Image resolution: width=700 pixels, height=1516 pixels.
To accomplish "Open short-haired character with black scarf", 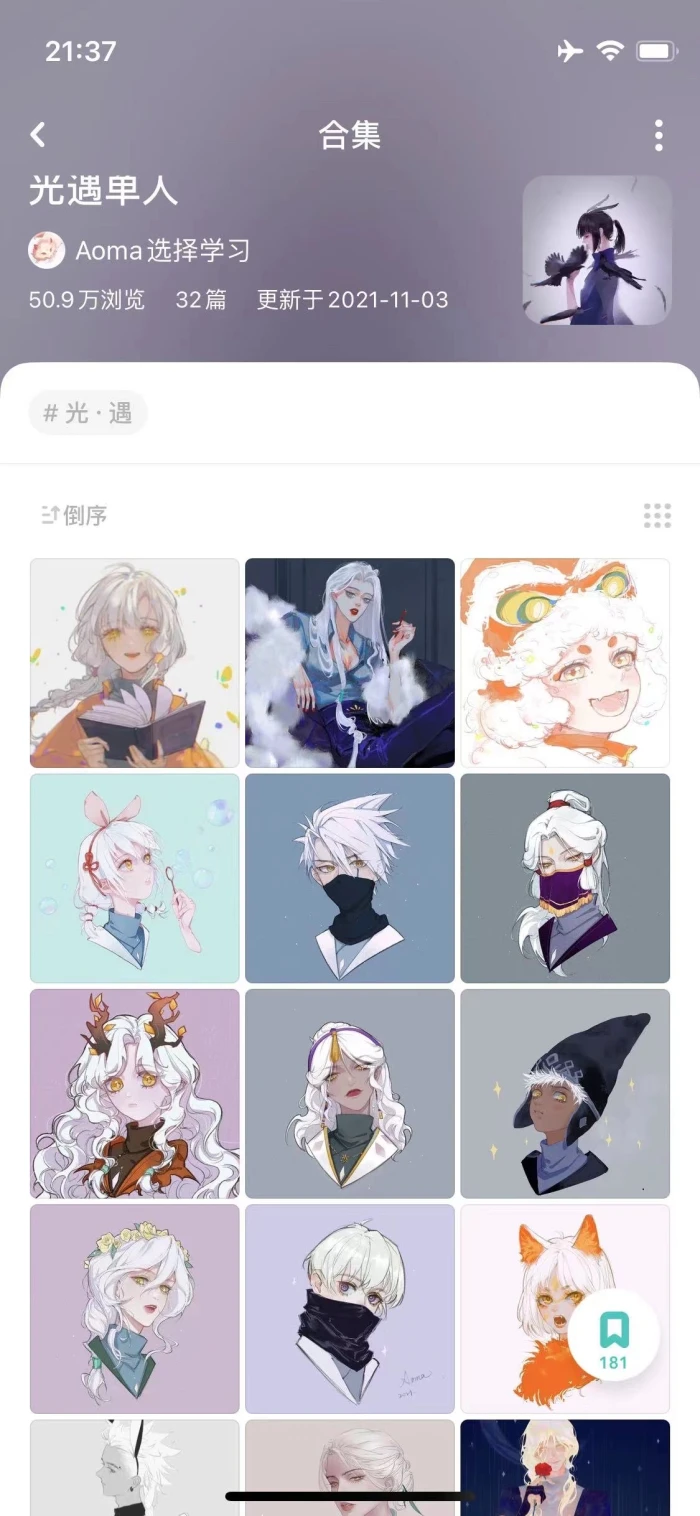I will pos(350,1308).
